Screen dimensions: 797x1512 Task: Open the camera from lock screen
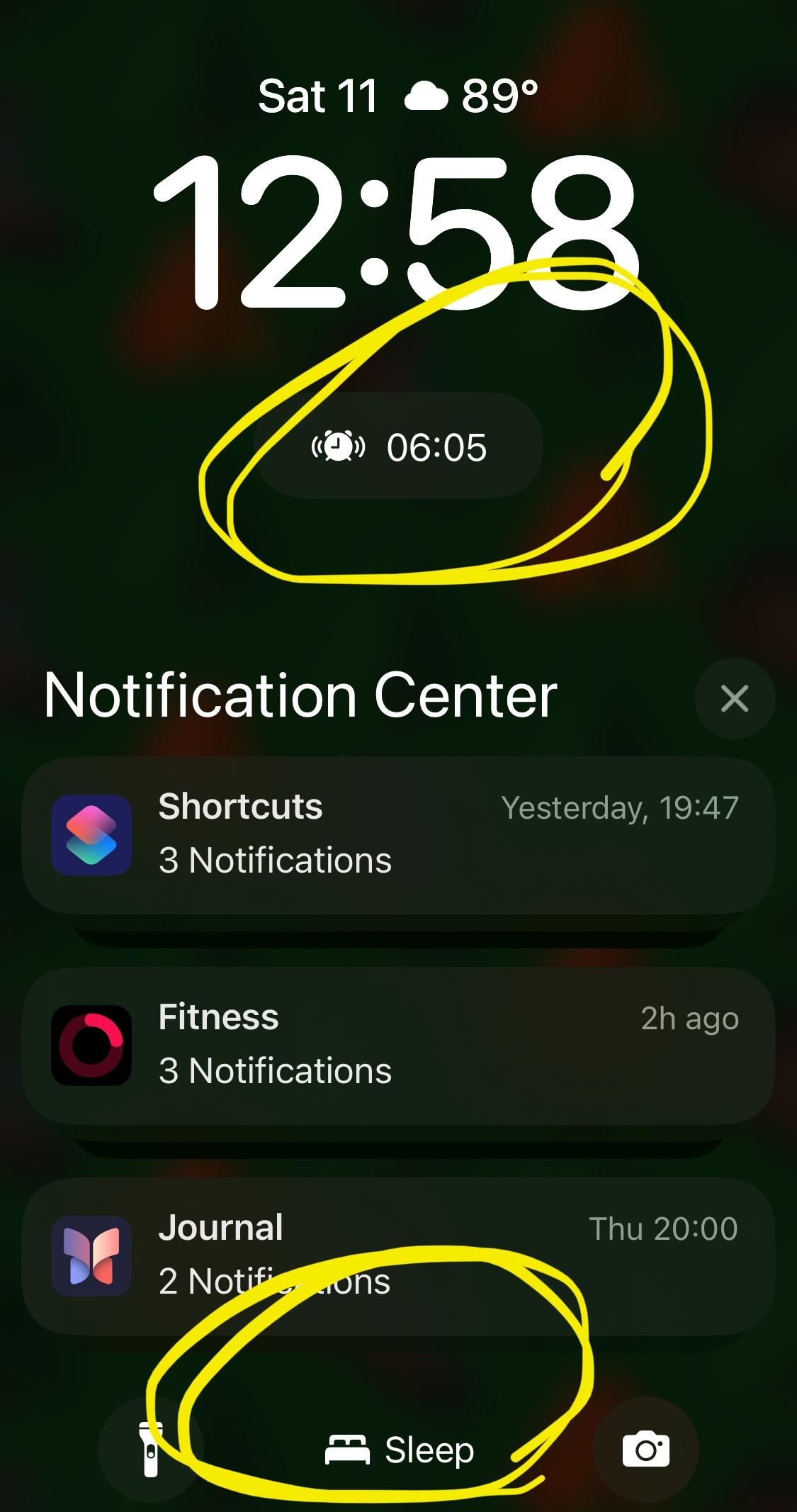point(645,1449)
